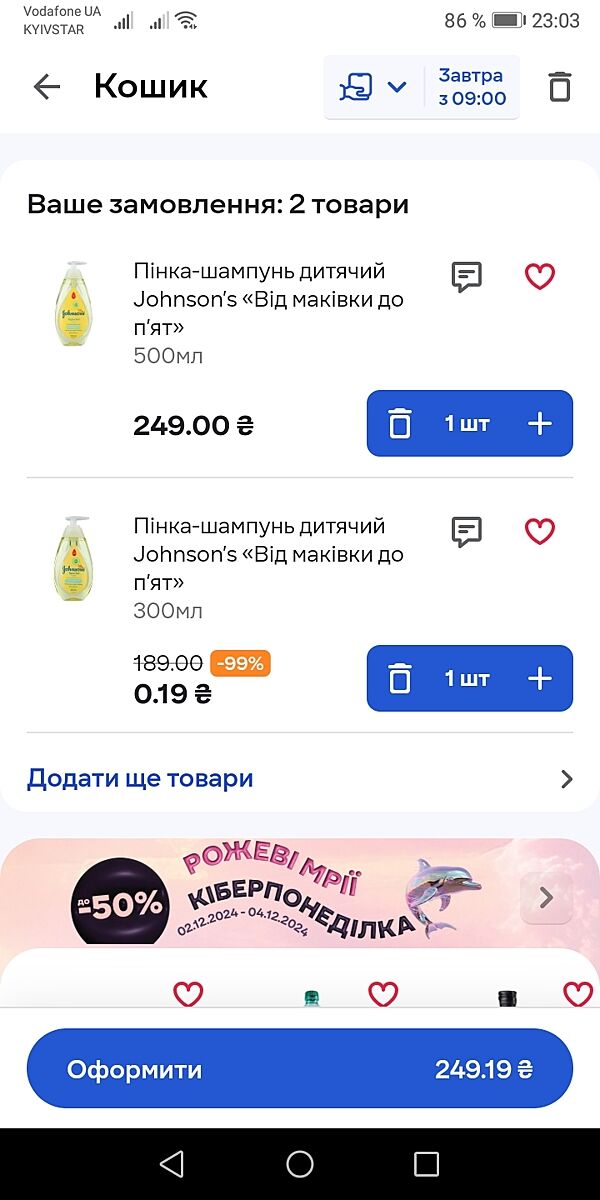Go back from the Кошик screen

pos(47,87)
